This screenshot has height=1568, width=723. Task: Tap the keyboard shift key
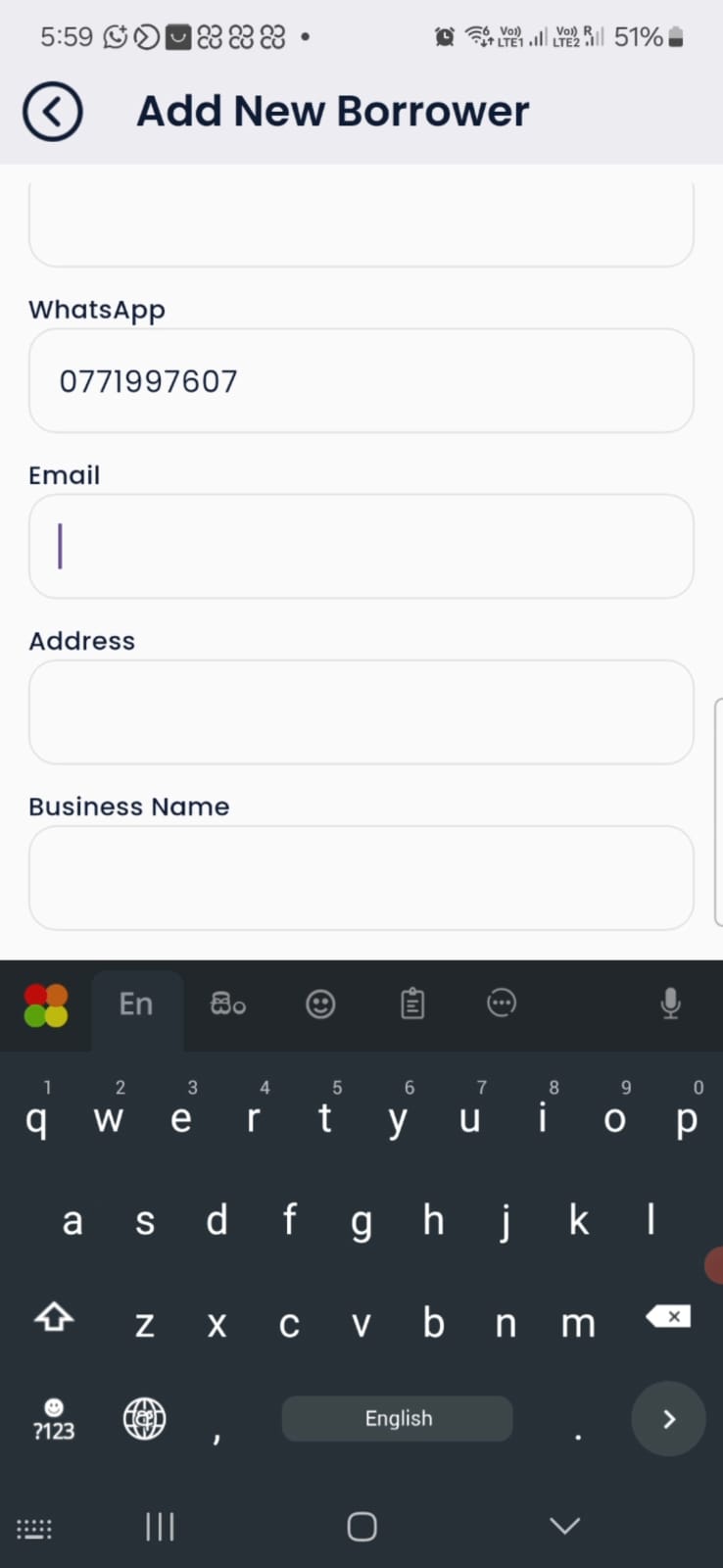click(54, 1317)
